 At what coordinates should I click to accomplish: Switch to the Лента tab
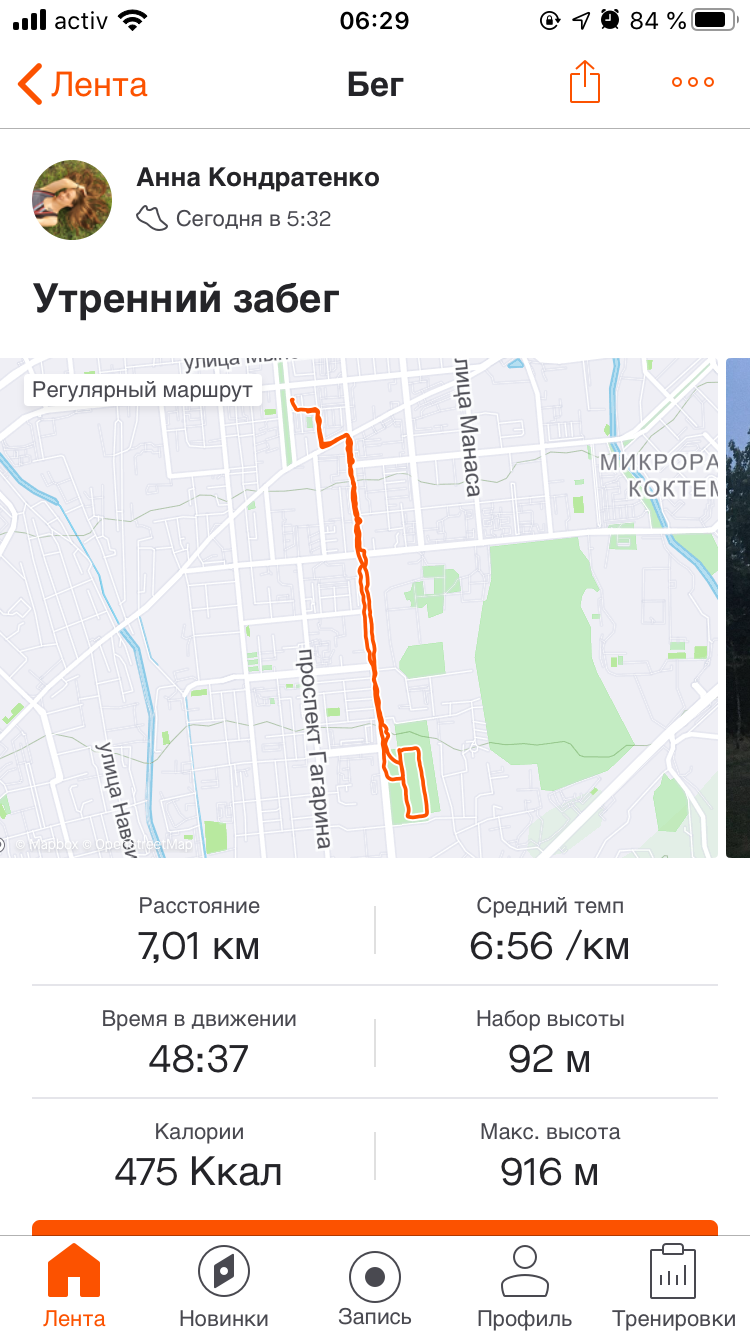pyautogui.click(x=74, y=1286)
